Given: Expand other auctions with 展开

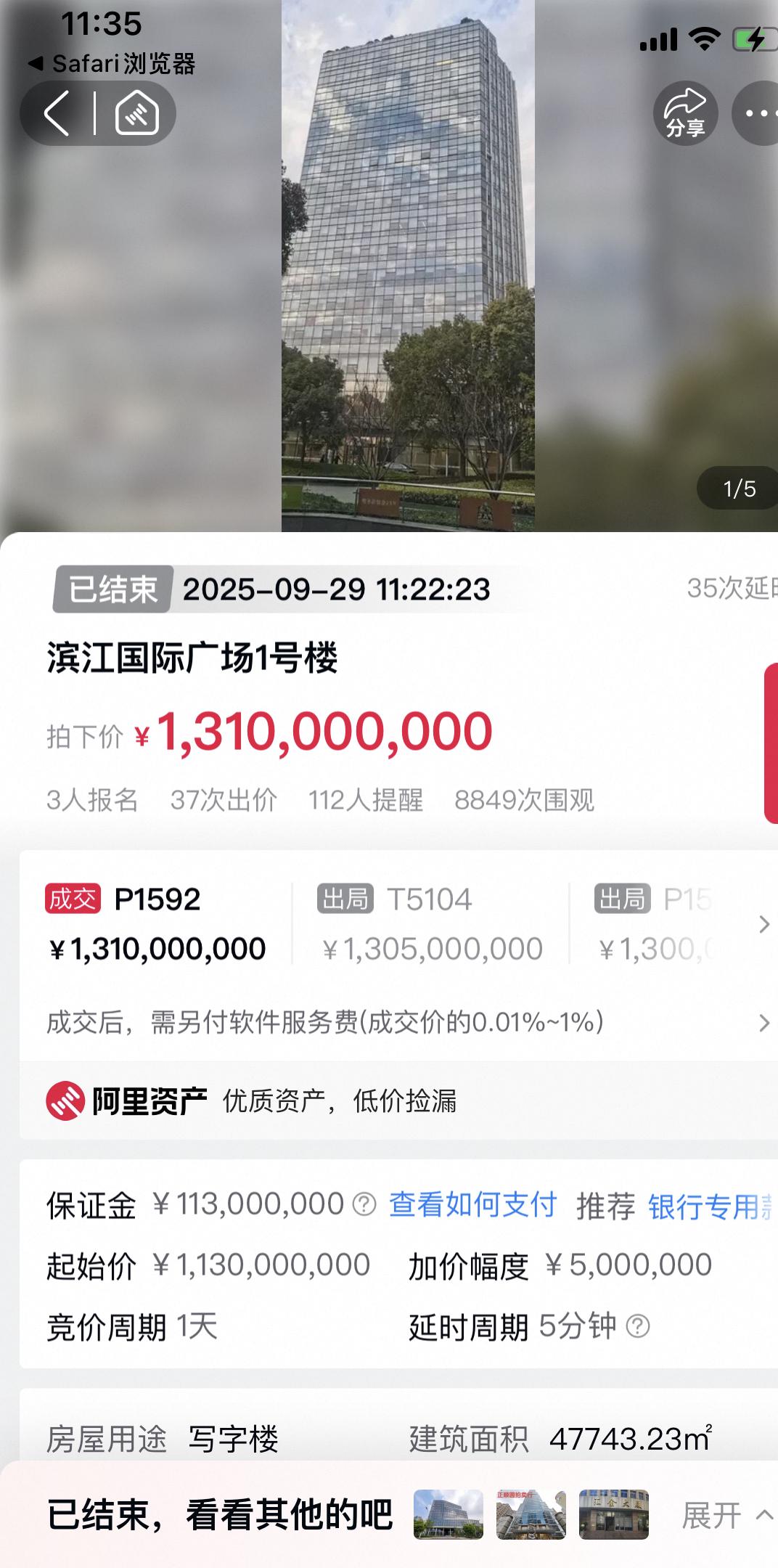Looking at the screenshot, I should (x=726, y=1515).
